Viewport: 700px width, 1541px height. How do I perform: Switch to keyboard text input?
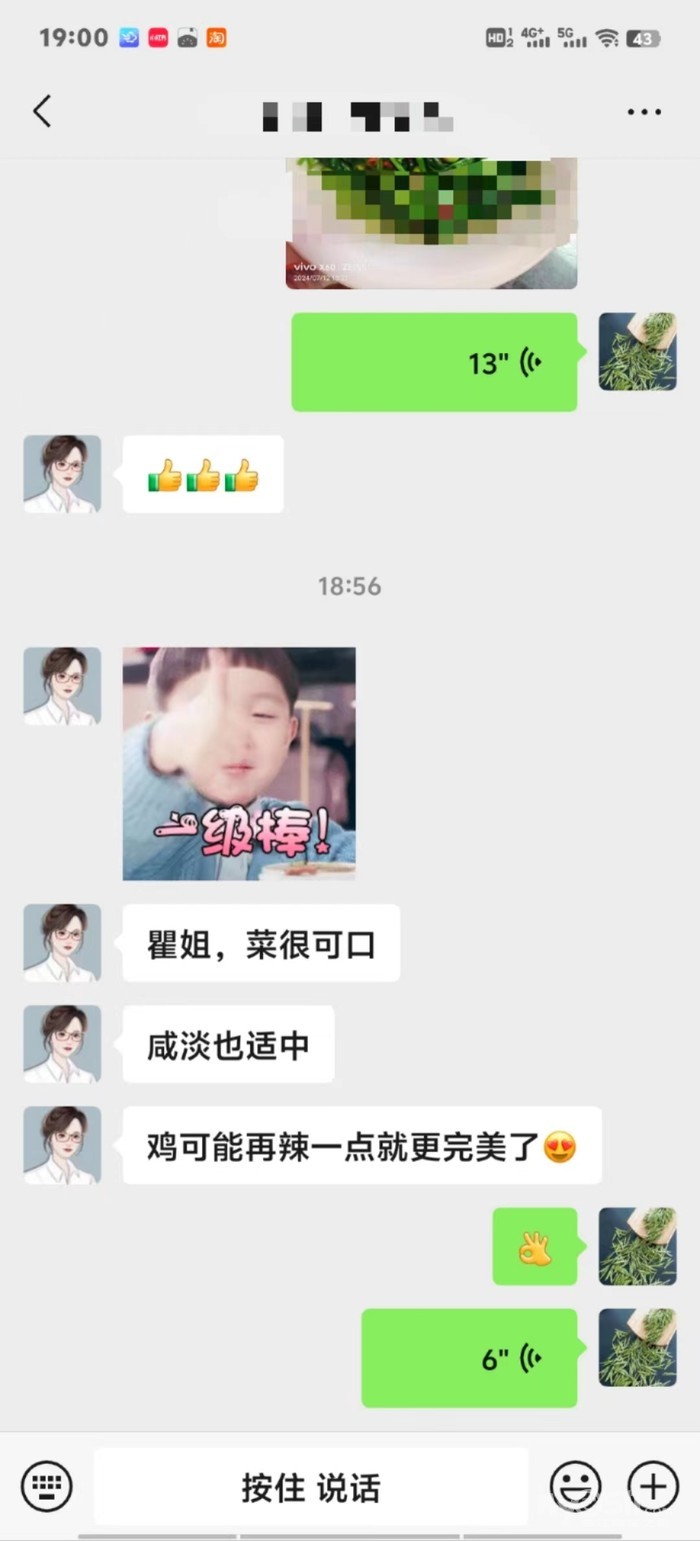tap(47, 1486)
